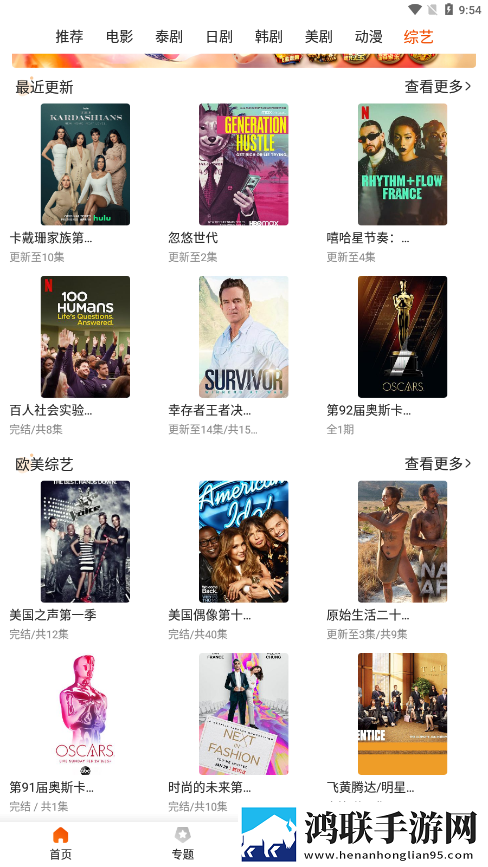Open the 泰剧 tab
The width and height of the screenshot is (488, 867).
coord(169,37)
